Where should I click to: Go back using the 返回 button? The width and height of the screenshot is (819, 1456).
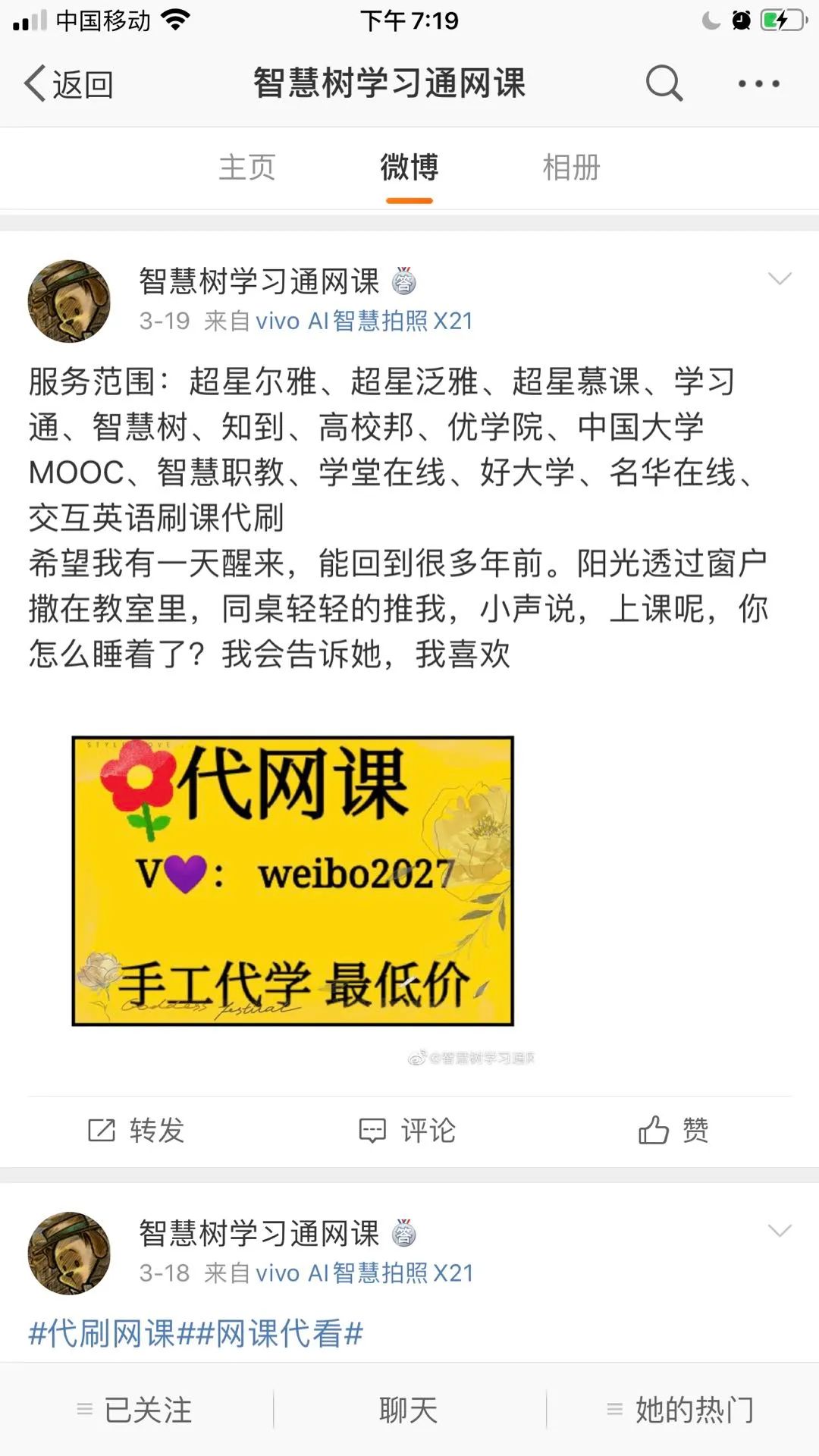(x=69, y=83)
